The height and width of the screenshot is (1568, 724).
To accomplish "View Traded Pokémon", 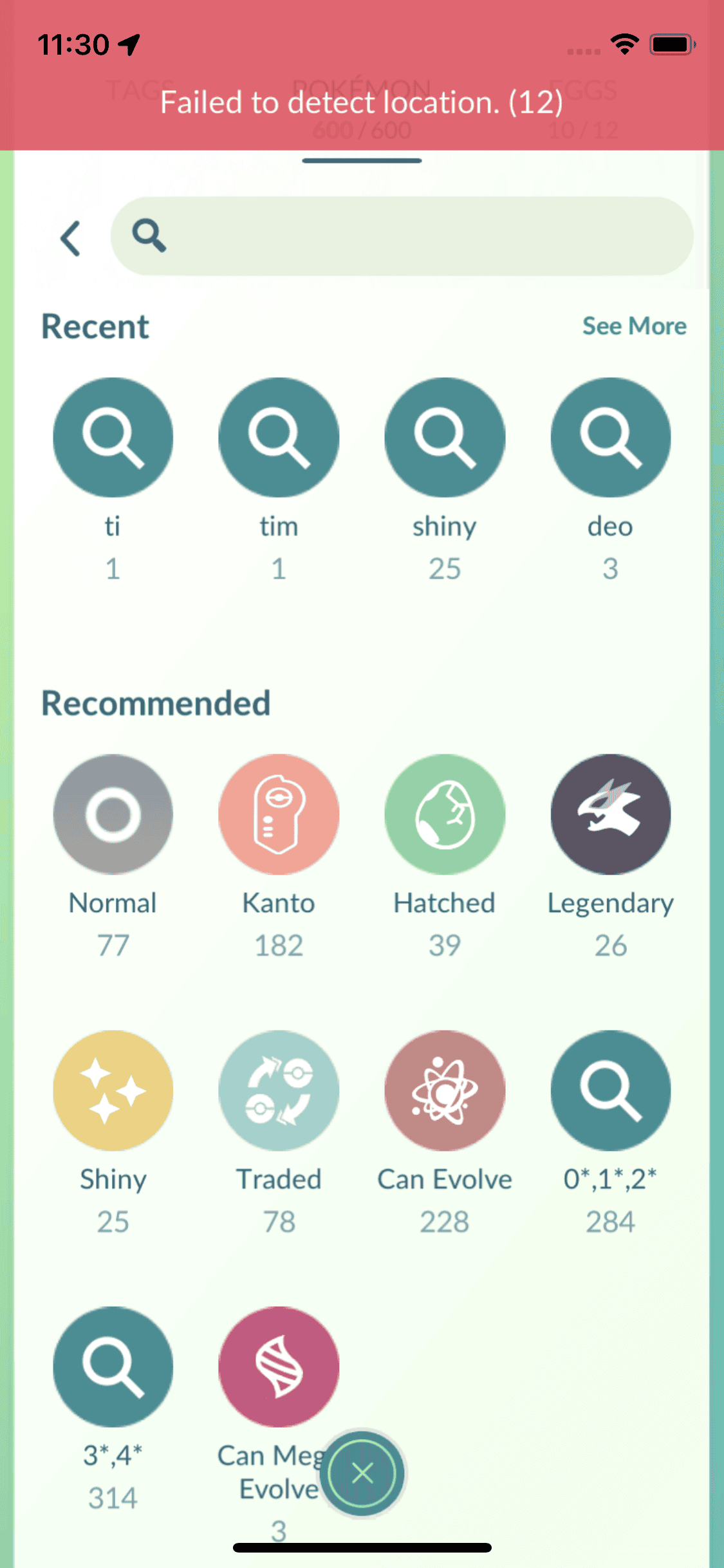I will 279,1090.
